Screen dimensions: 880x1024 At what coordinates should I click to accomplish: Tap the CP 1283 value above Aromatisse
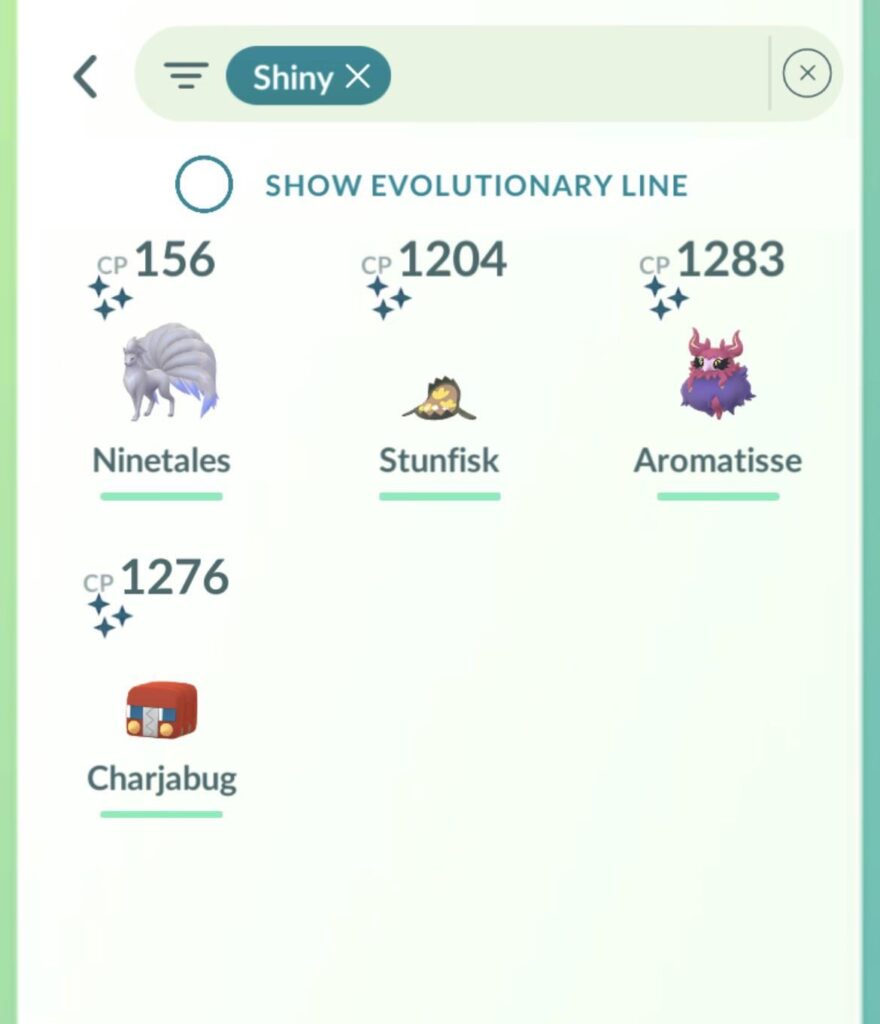pyautogui.click(x=710, y=261)
